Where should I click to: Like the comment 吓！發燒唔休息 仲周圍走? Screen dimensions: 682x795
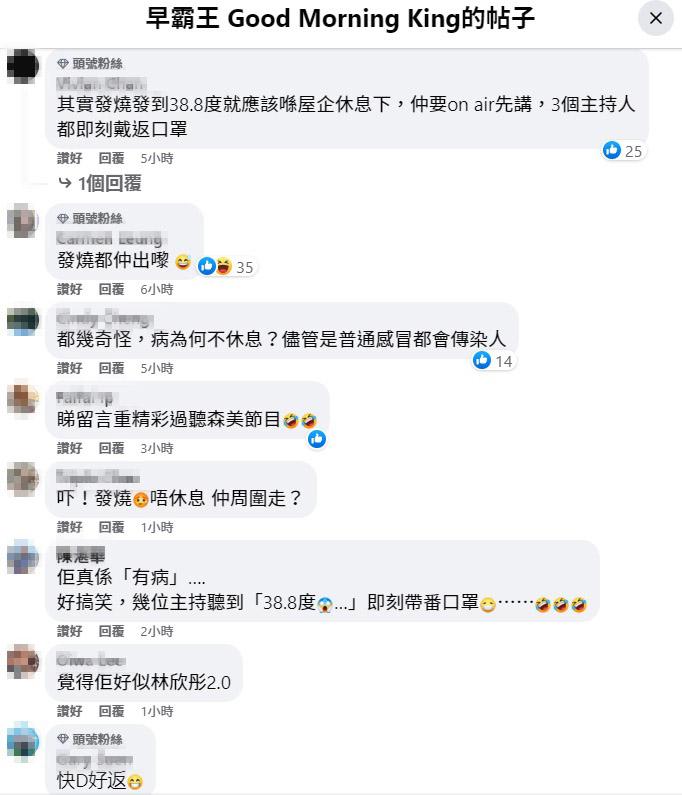coord(70,527)
